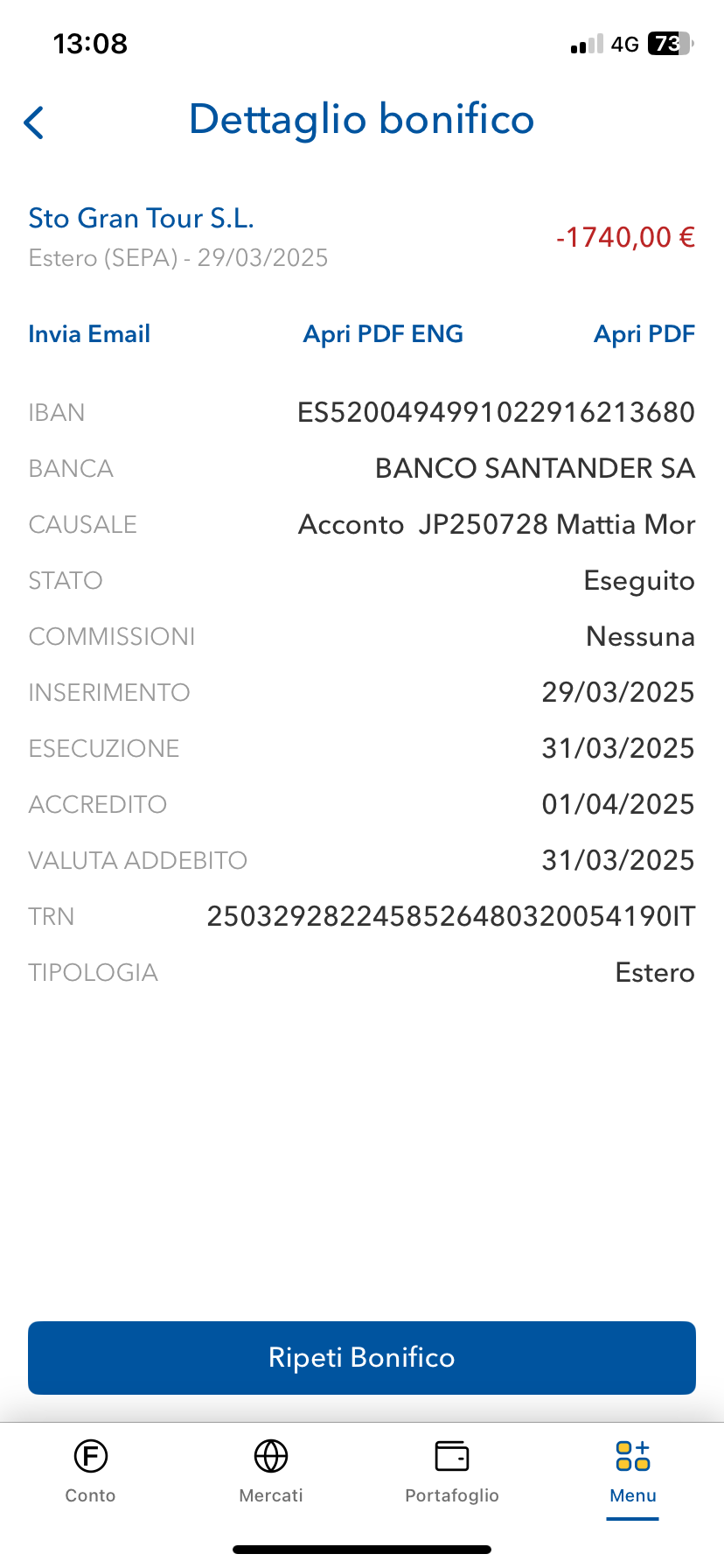The width and height of the screenshot is (724, 1568).
Task: Open the Apri PDF receipt
Action: coord(644,334)
